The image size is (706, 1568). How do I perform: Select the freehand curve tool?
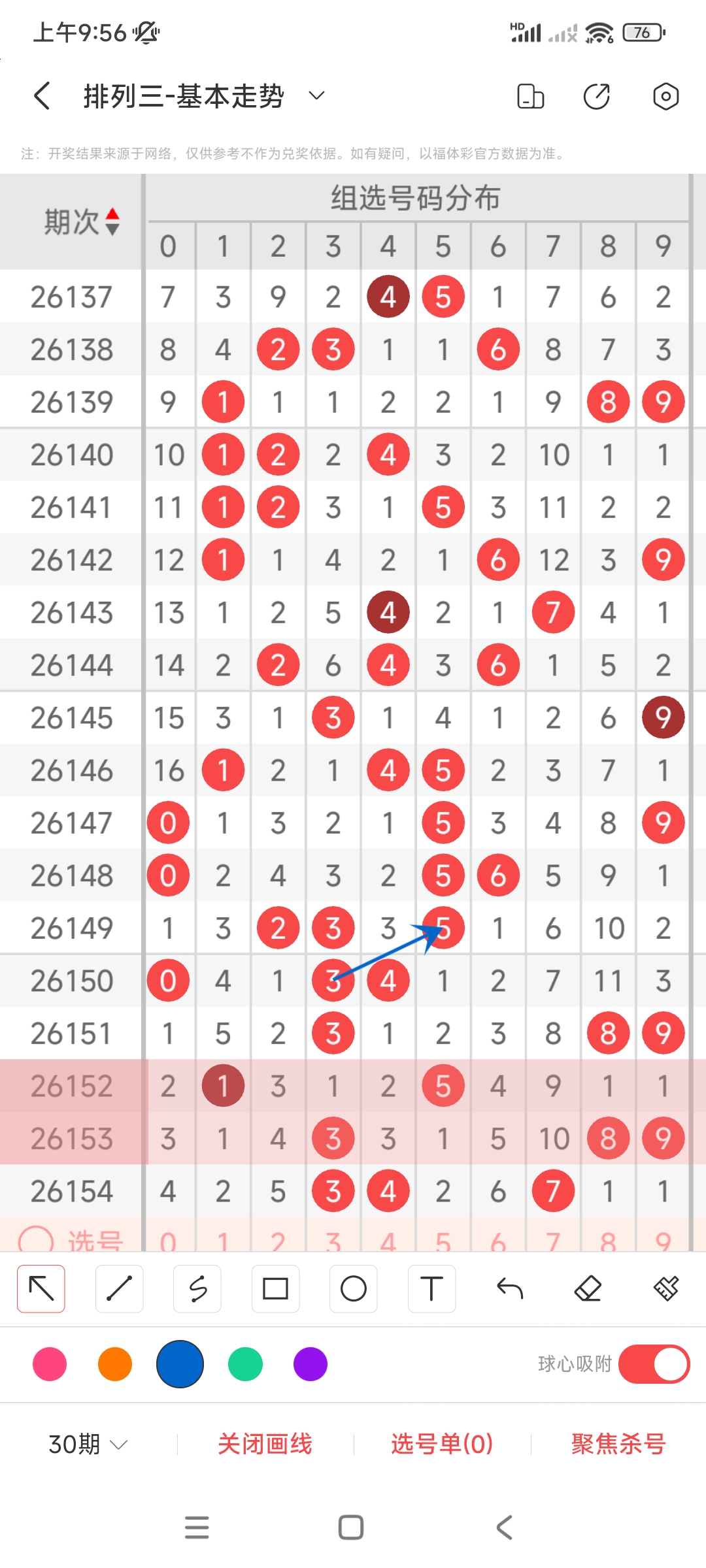click(x=197, y=1289)
